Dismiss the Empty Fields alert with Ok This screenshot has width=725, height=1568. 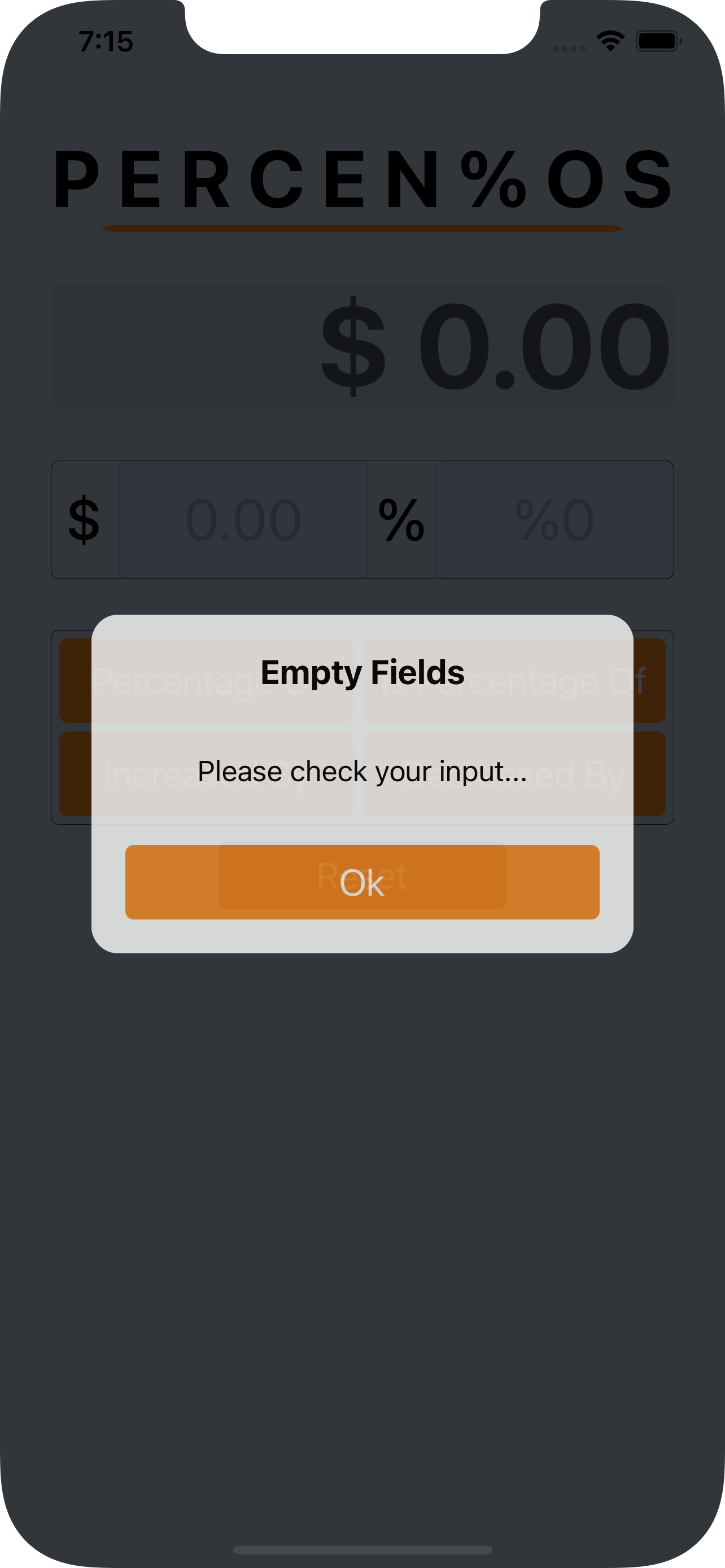[x=362, y=882]
